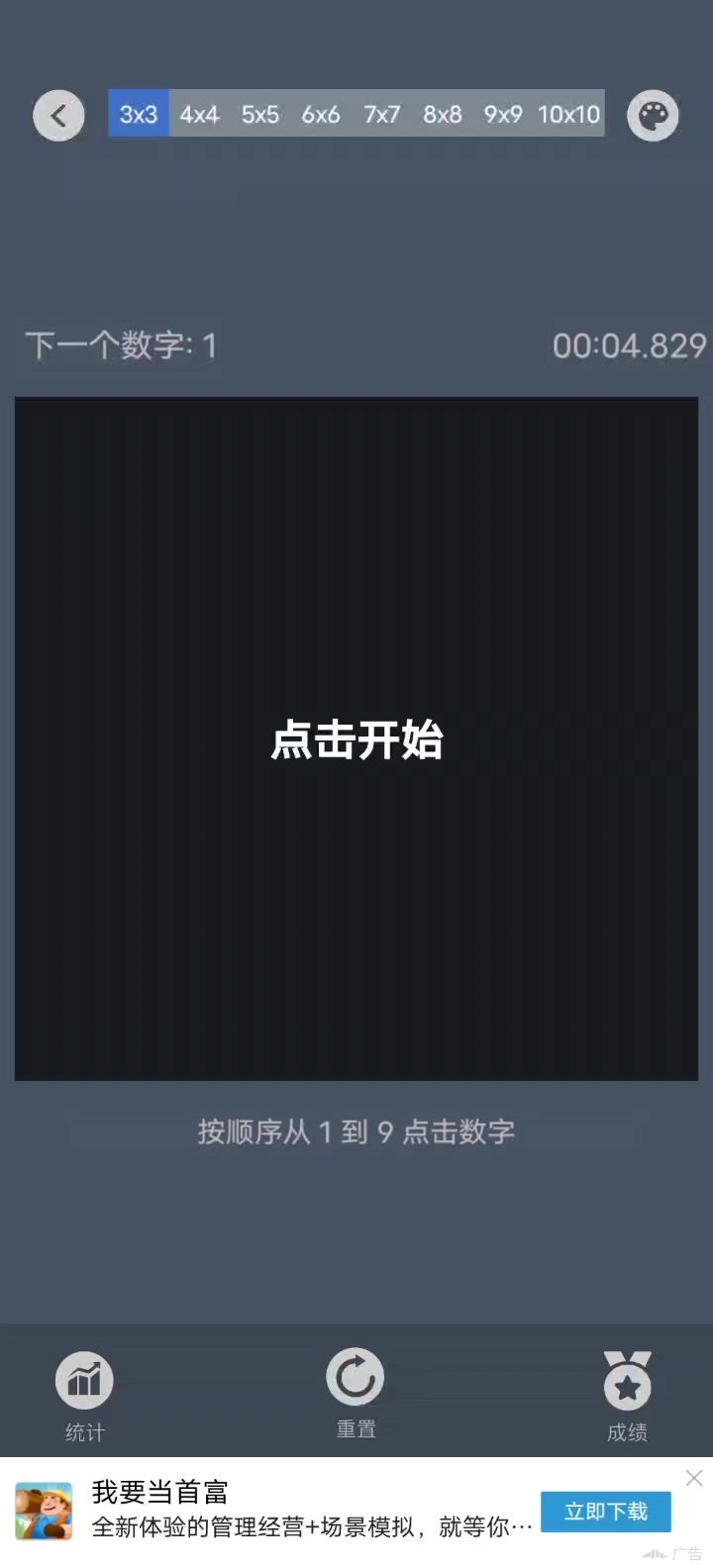Screen dimensions: 713x1568
Task: Open the color palette theme picker
Action: point(653,116)
